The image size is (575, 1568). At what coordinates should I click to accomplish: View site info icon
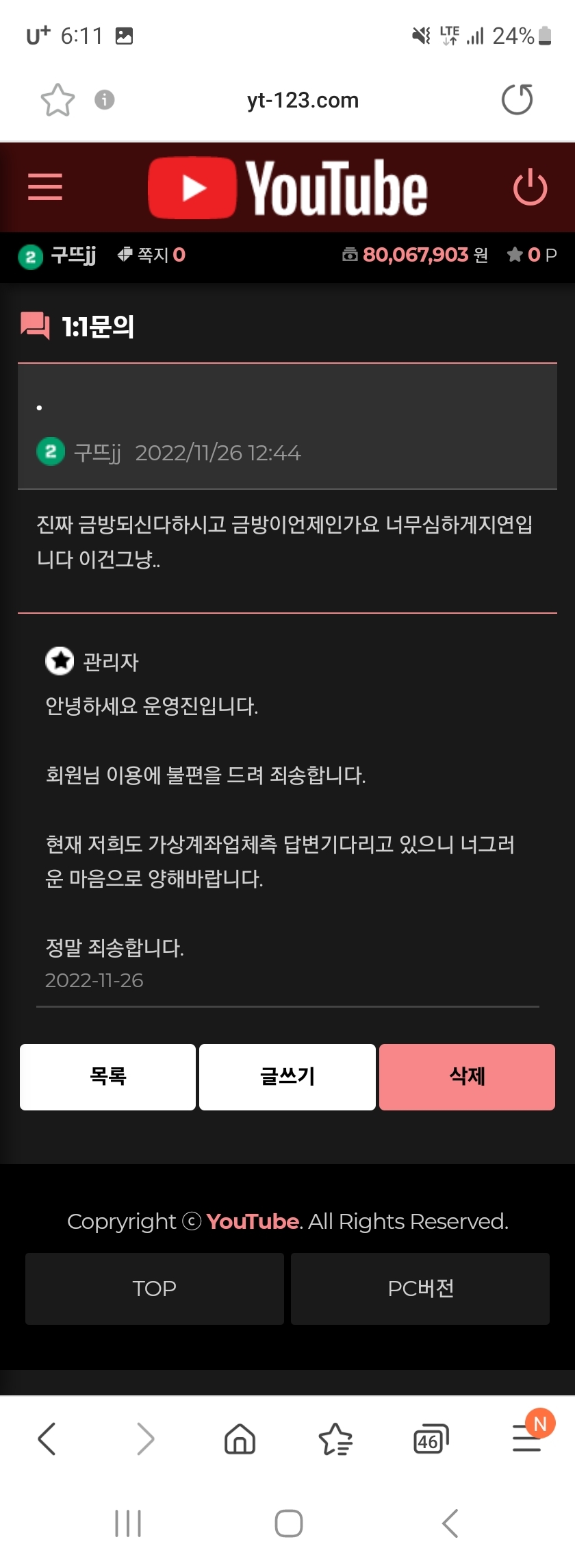104,100
